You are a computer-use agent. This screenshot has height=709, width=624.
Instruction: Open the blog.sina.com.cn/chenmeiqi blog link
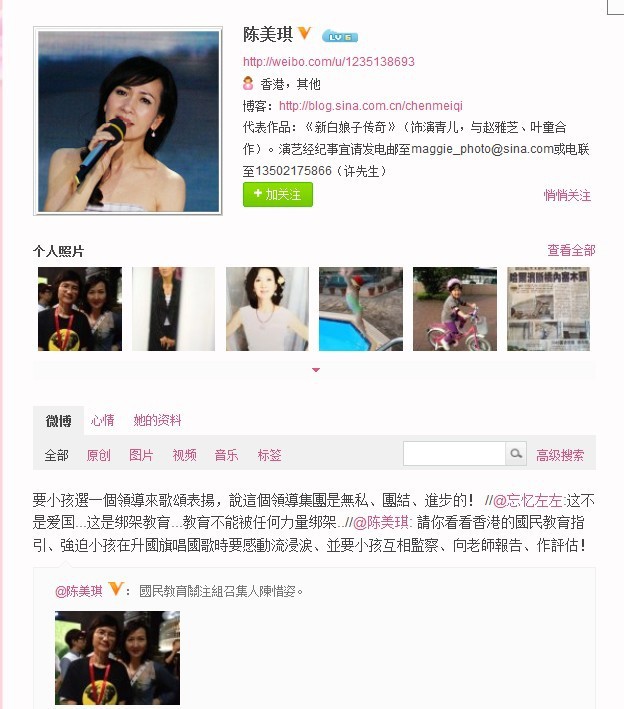tap(370, 106)
